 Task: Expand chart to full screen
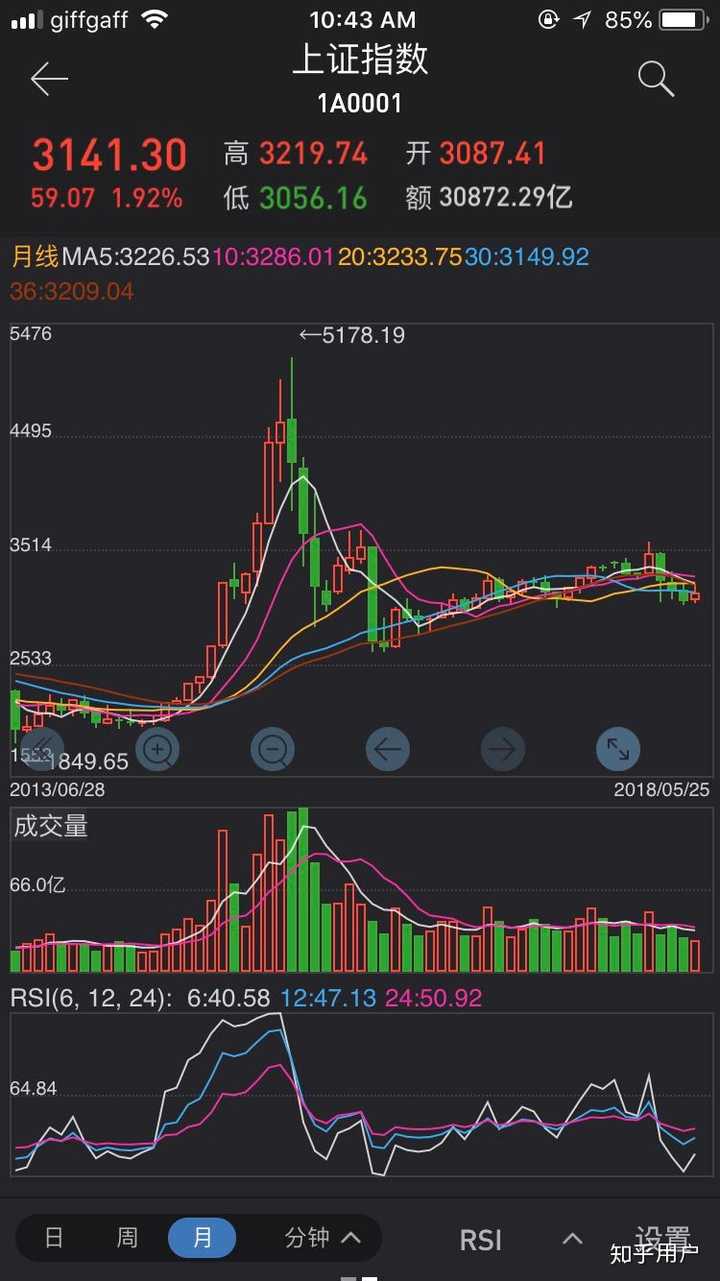click(618, 748)
